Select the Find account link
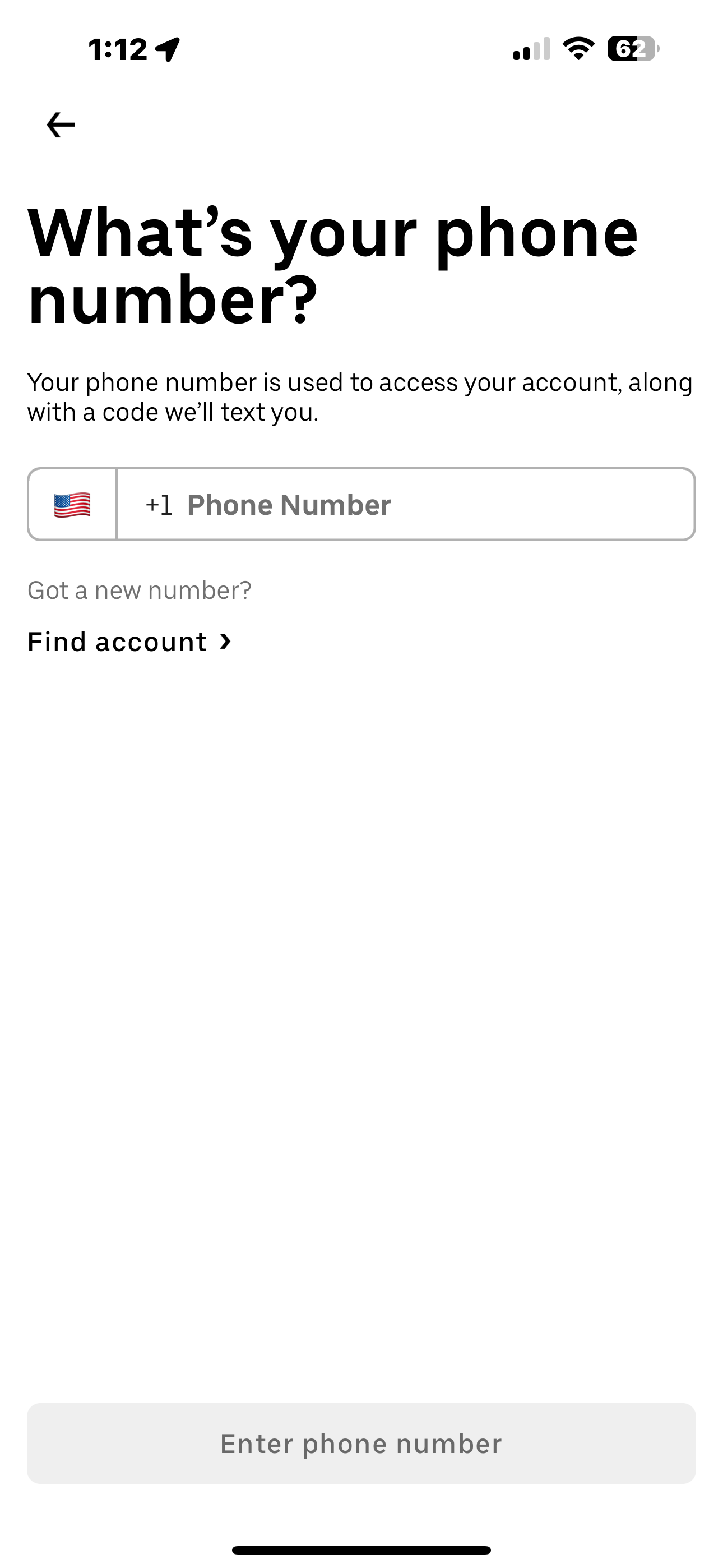 pyautogui.click(x=117, y=641)
